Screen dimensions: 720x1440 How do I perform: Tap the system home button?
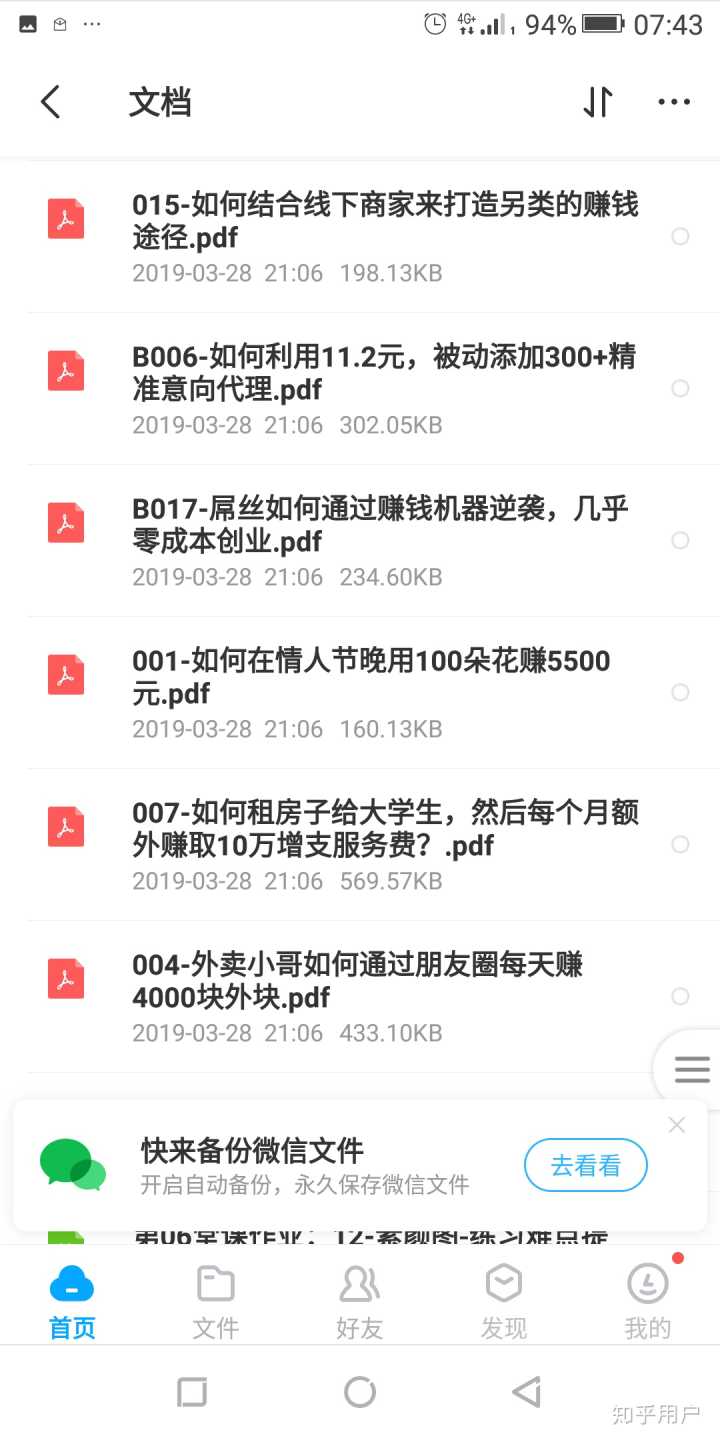point(360,1392)
